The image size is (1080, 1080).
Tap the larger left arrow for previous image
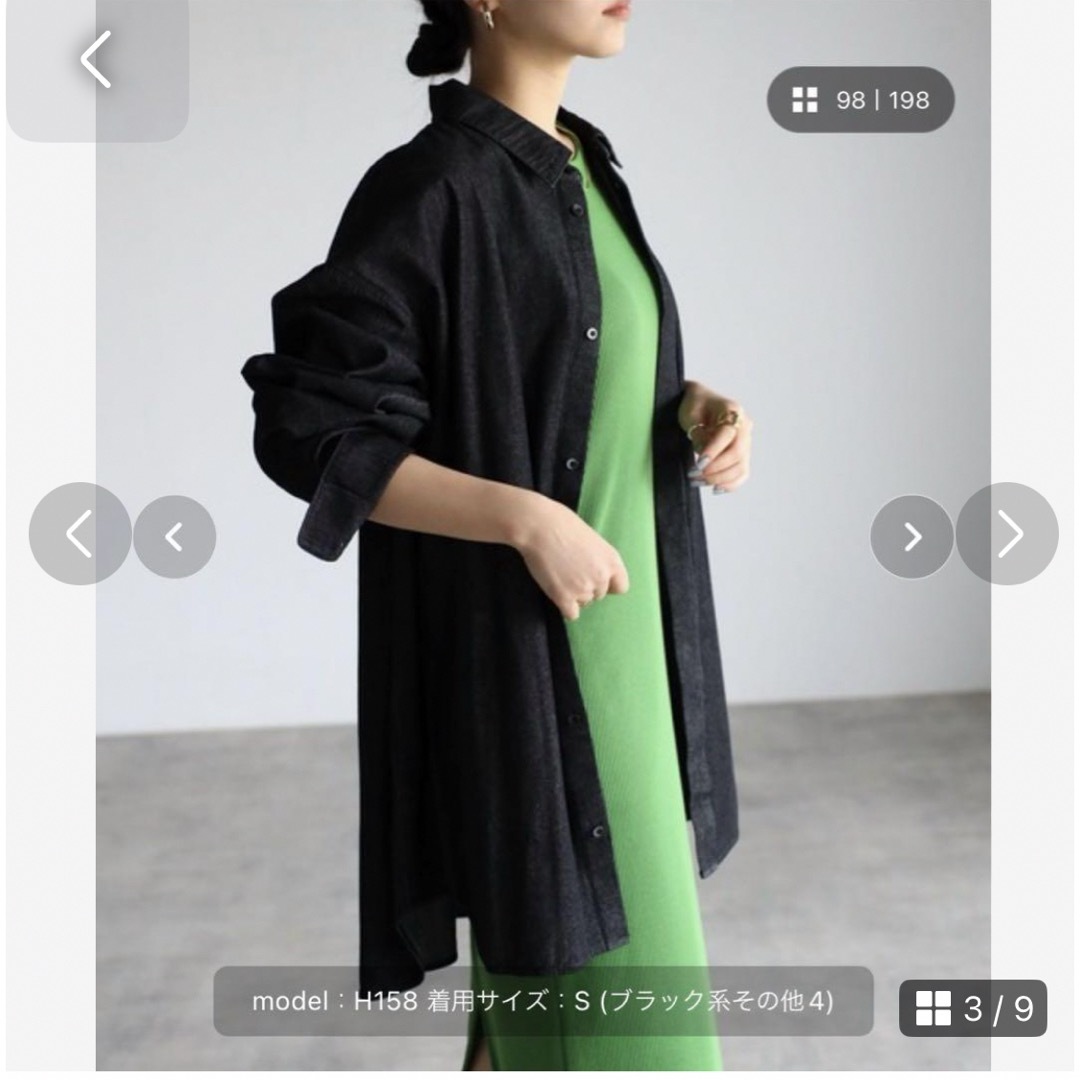pyautogui.click(x=80, y=534)
